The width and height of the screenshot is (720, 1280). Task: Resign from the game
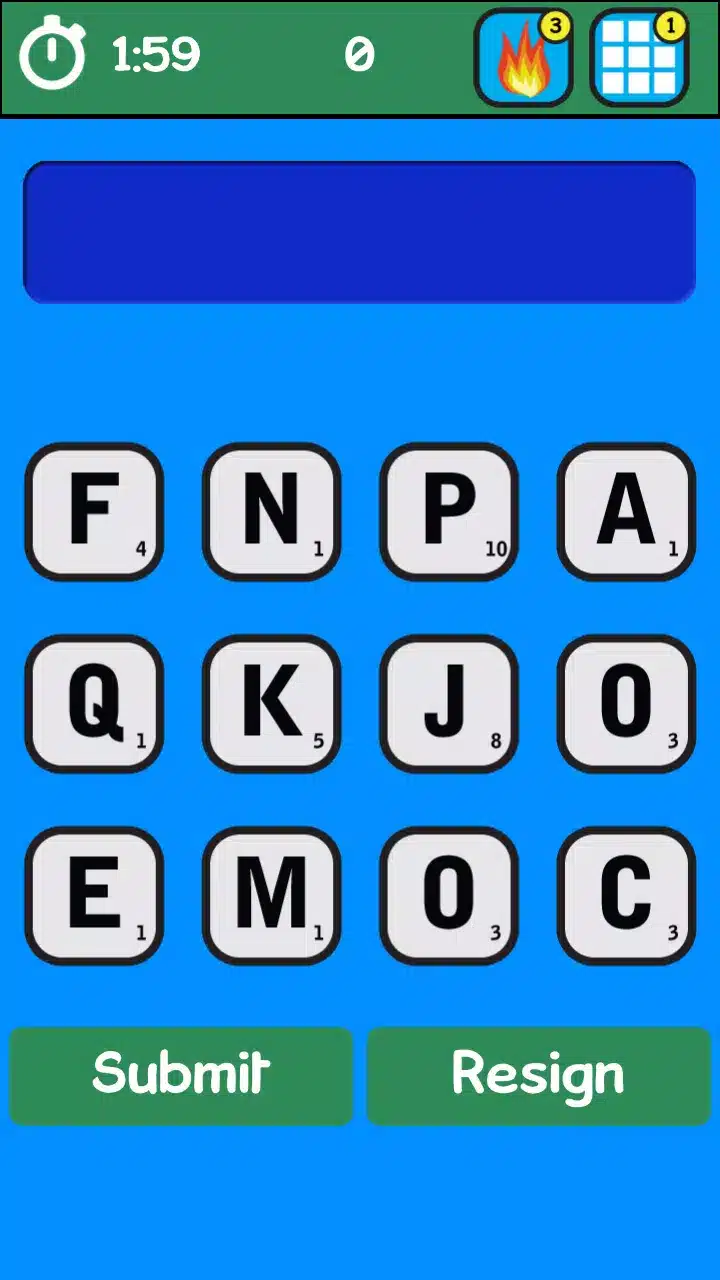538,1075
